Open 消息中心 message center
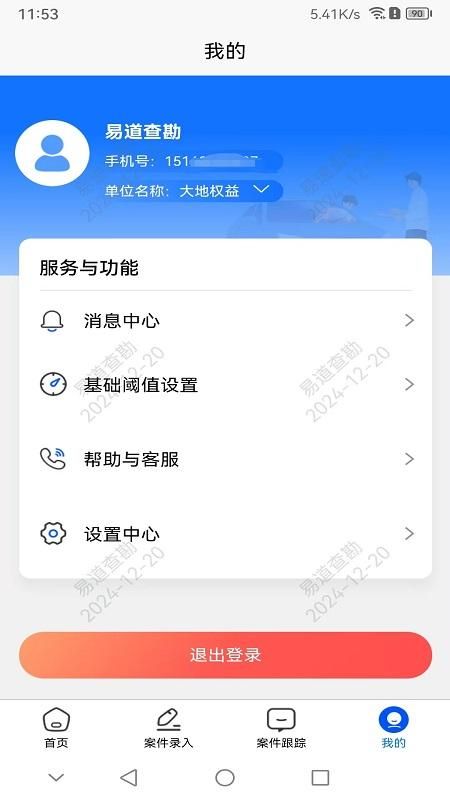Viewport: 450px width, 800px height. tap(226, 321)
